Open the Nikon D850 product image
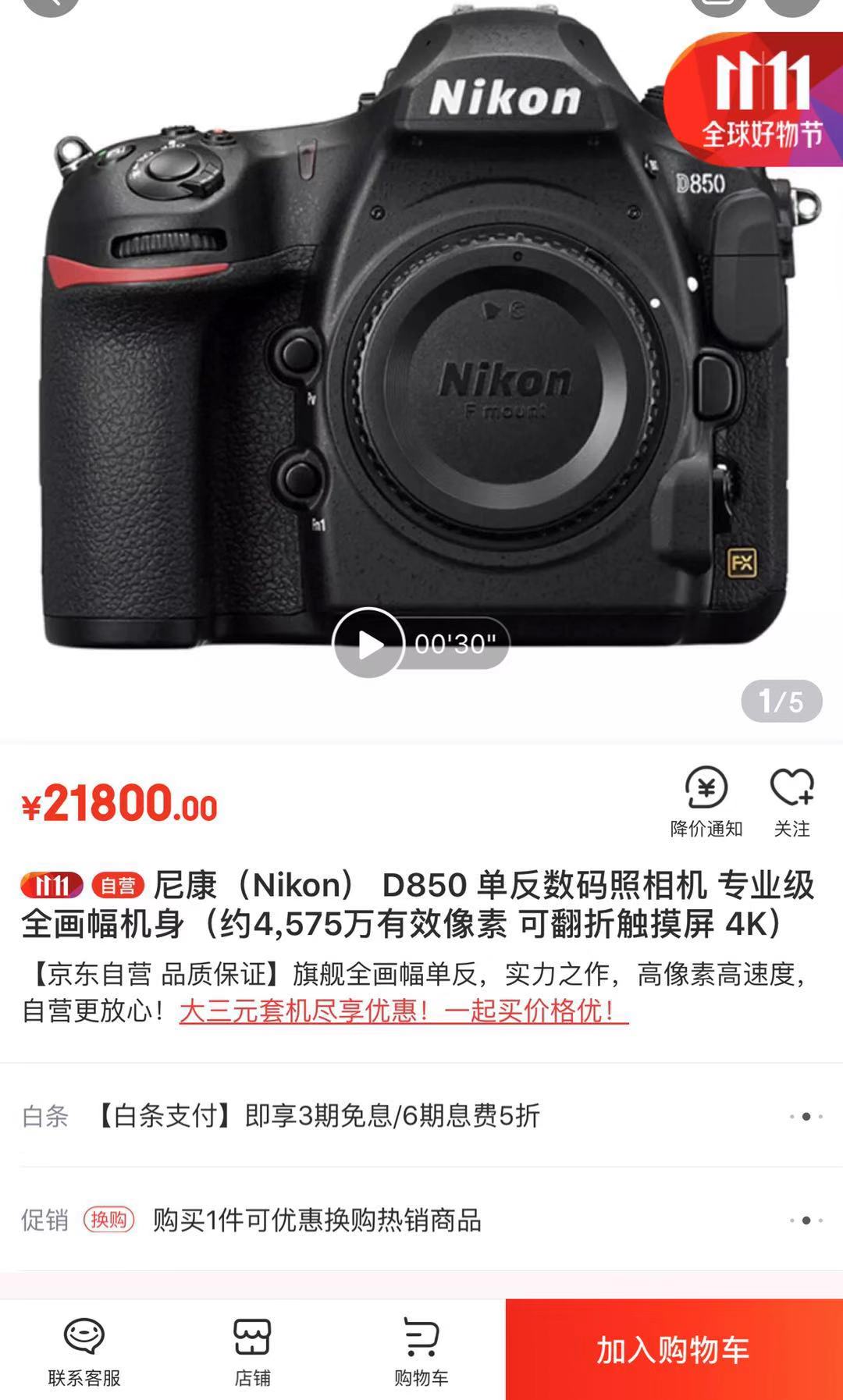Screen dimensions: 843x1400 421,351
